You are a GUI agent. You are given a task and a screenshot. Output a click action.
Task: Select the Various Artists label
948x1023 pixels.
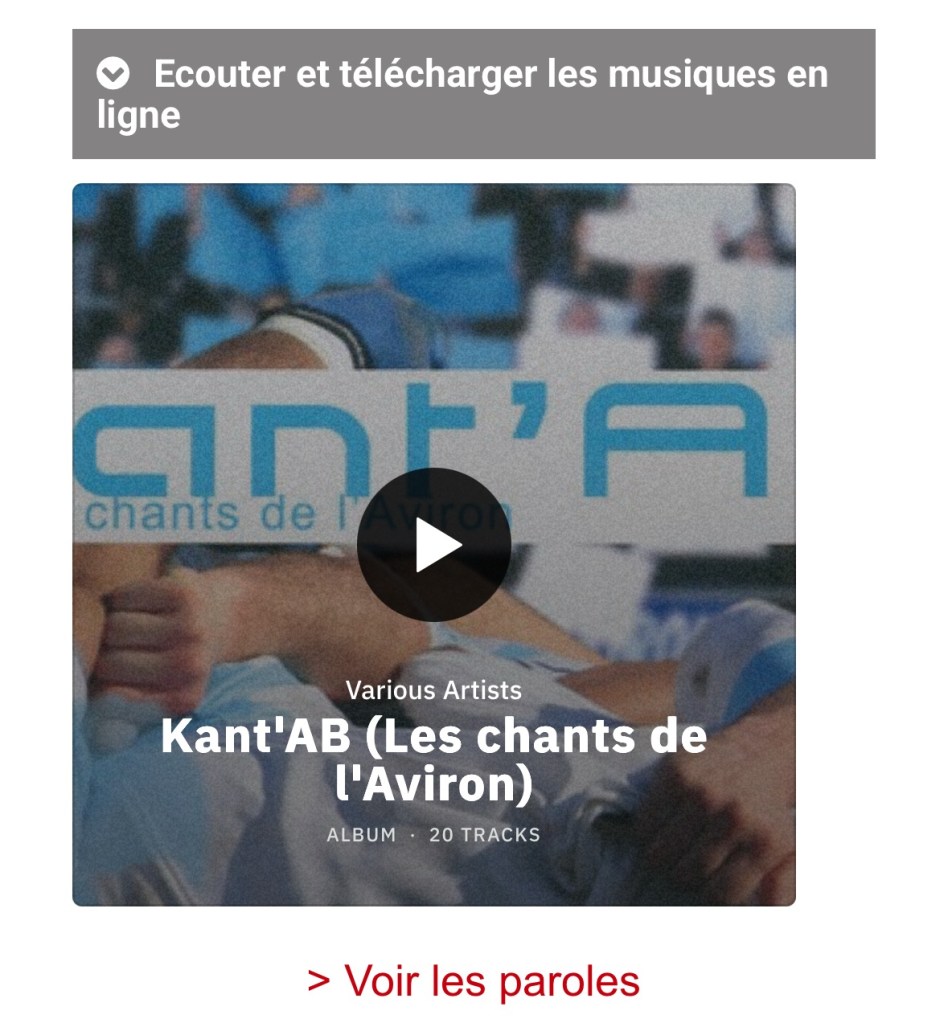(434, 690)
